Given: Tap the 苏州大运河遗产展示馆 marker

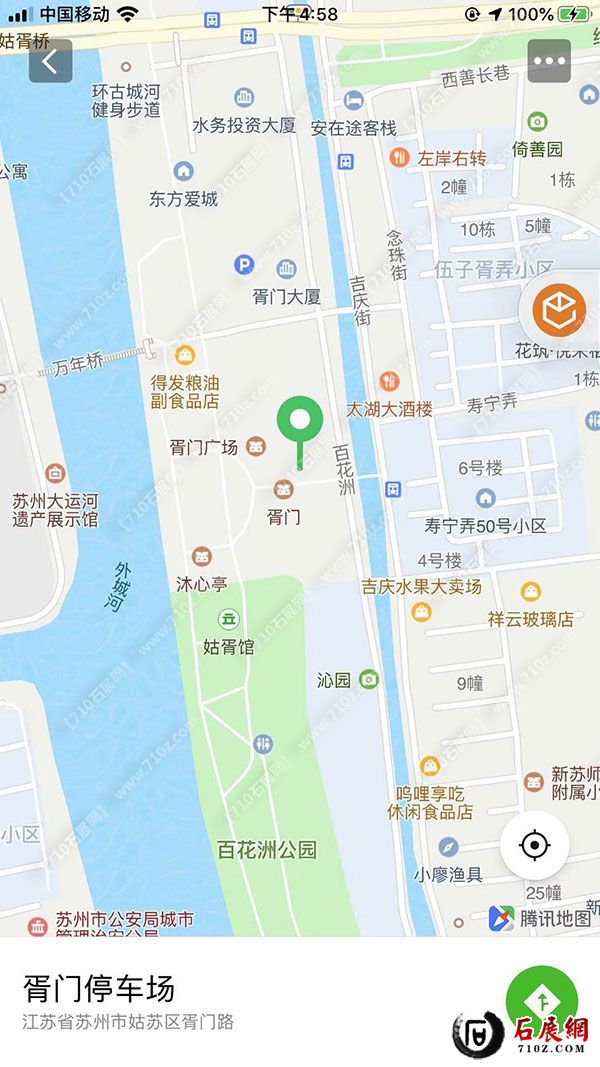Looking at the screenshot, I should click(x=56, y=473).
